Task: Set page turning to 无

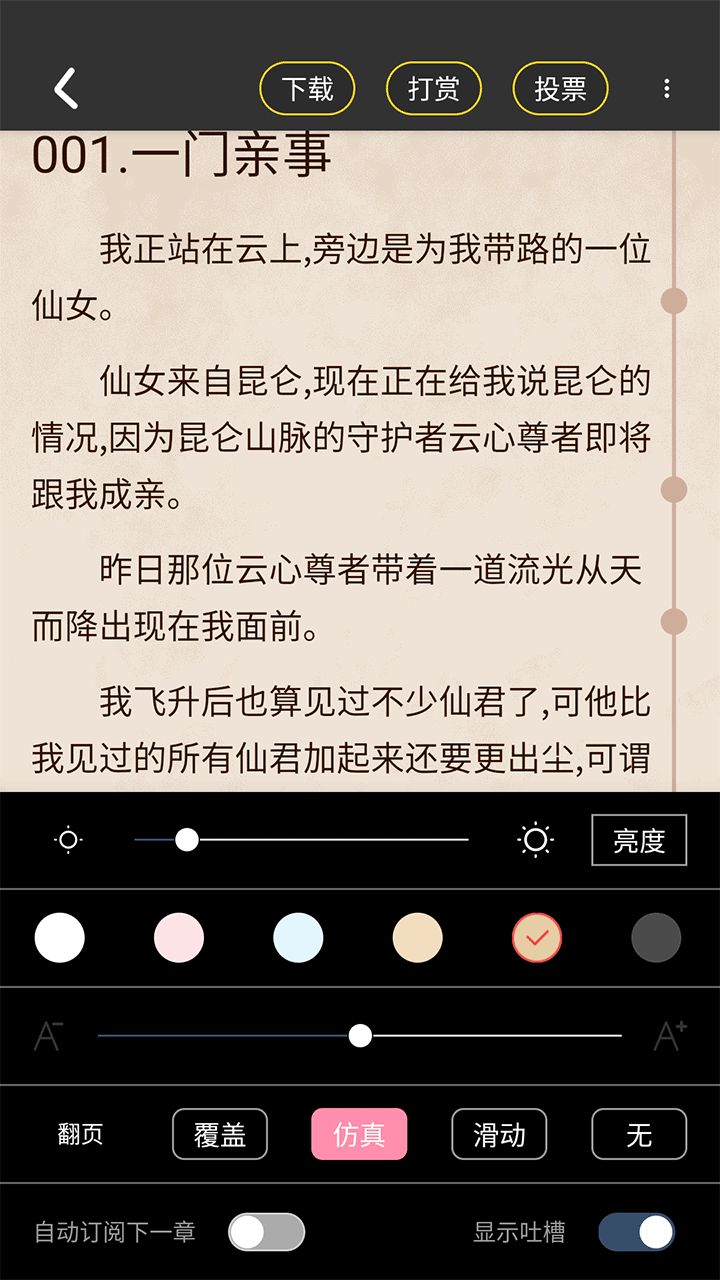Action: [639, 1134]
